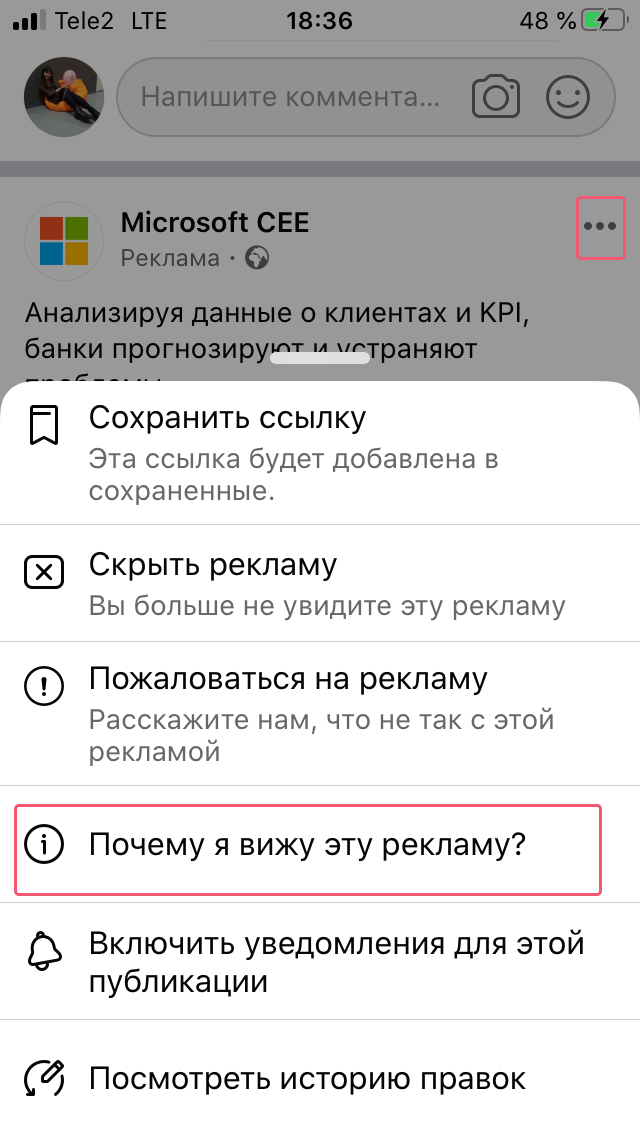Open Microsoft CEE page name
This screenshot has width=640, height=1136.
pyautogui.click(x=214, y=222)
